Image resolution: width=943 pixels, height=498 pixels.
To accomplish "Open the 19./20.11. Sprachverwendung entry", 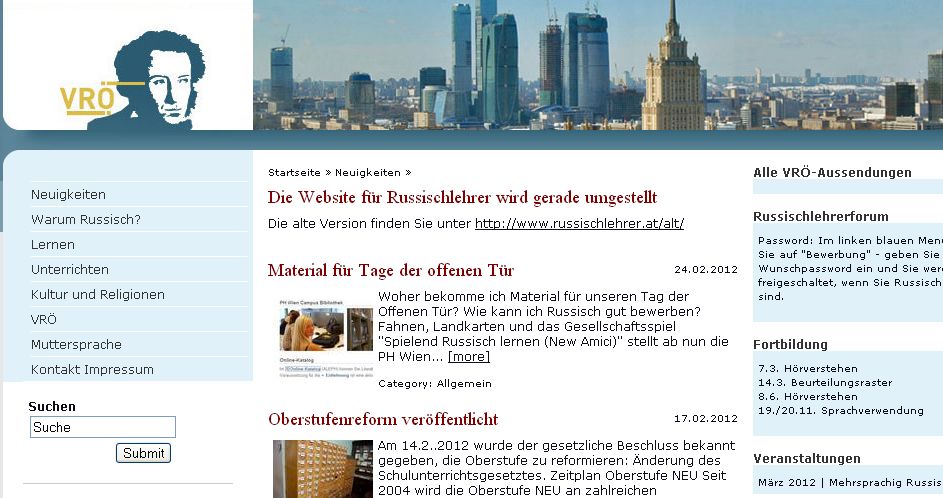I will pos(841,411).
